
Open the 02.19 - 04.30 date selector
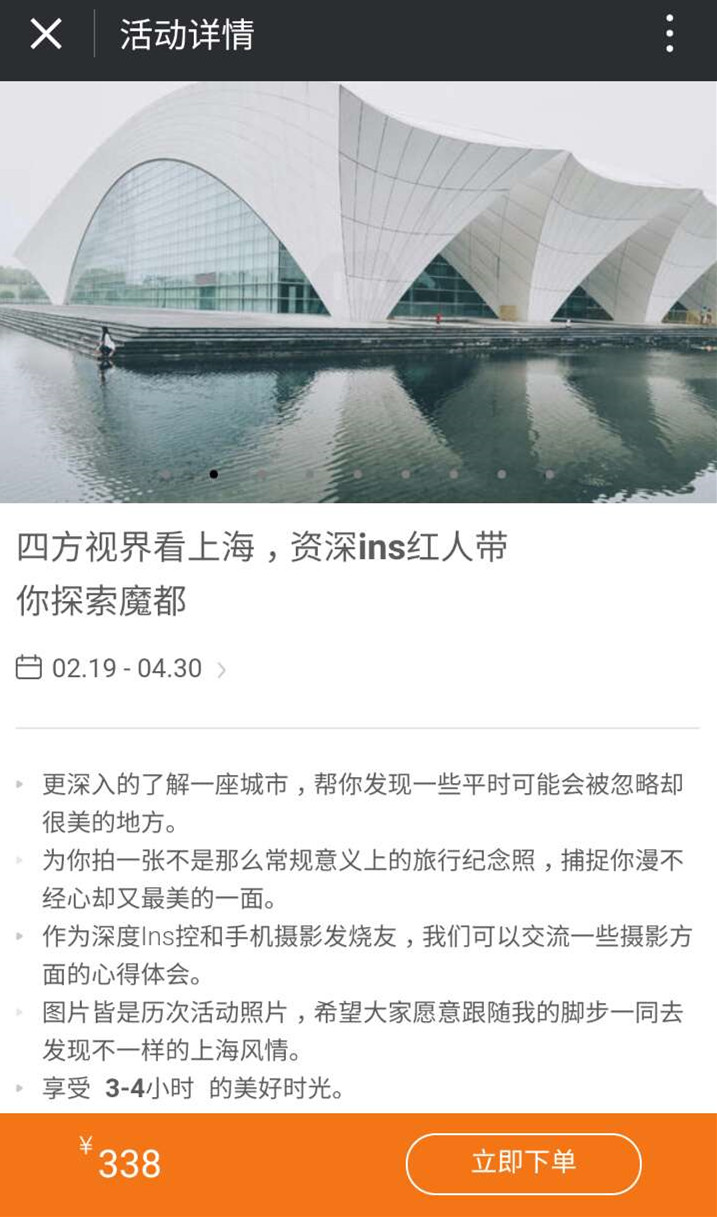[121, 668]
